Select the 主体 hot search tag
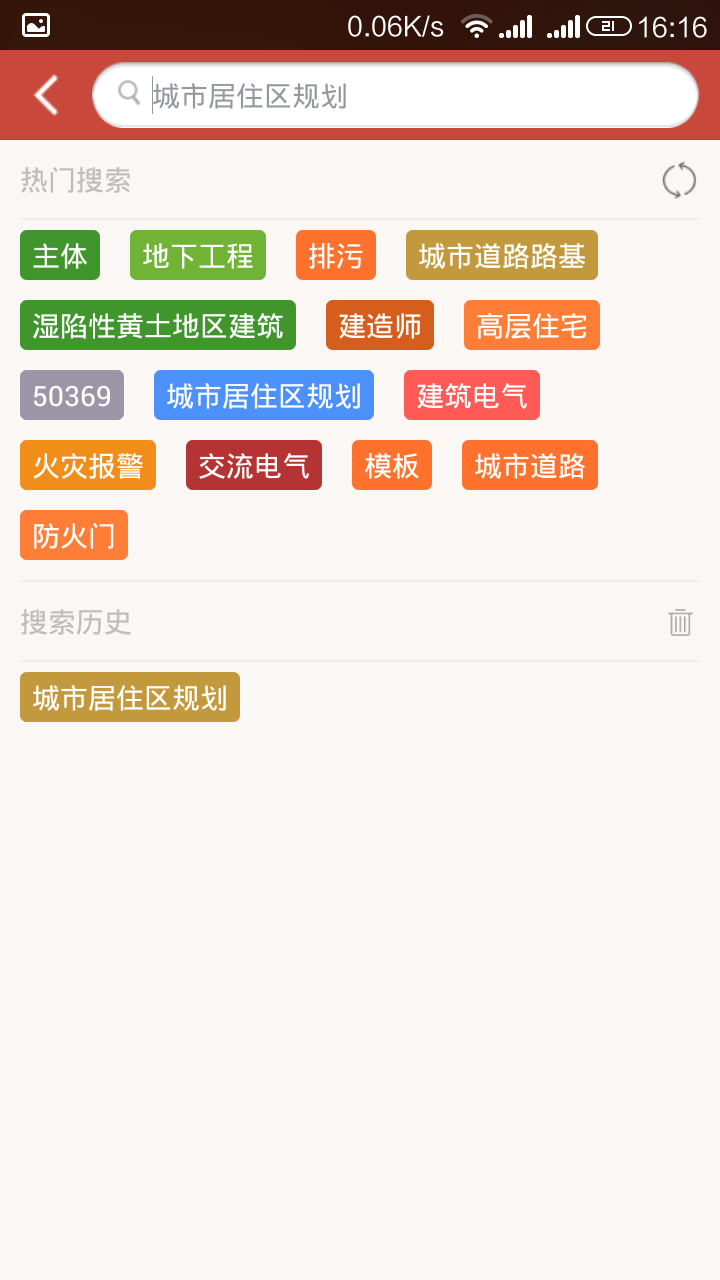The height and width of the screenshot is (1280, 720). click(59, 255)
